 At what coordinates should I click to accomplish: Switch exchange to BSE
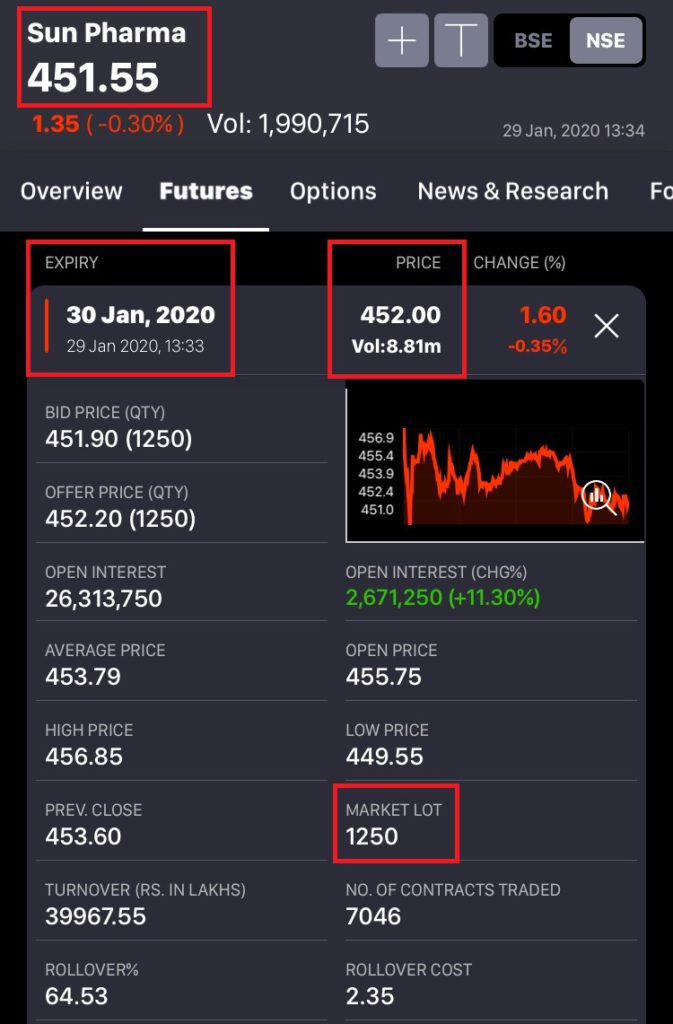click(533, 41)
